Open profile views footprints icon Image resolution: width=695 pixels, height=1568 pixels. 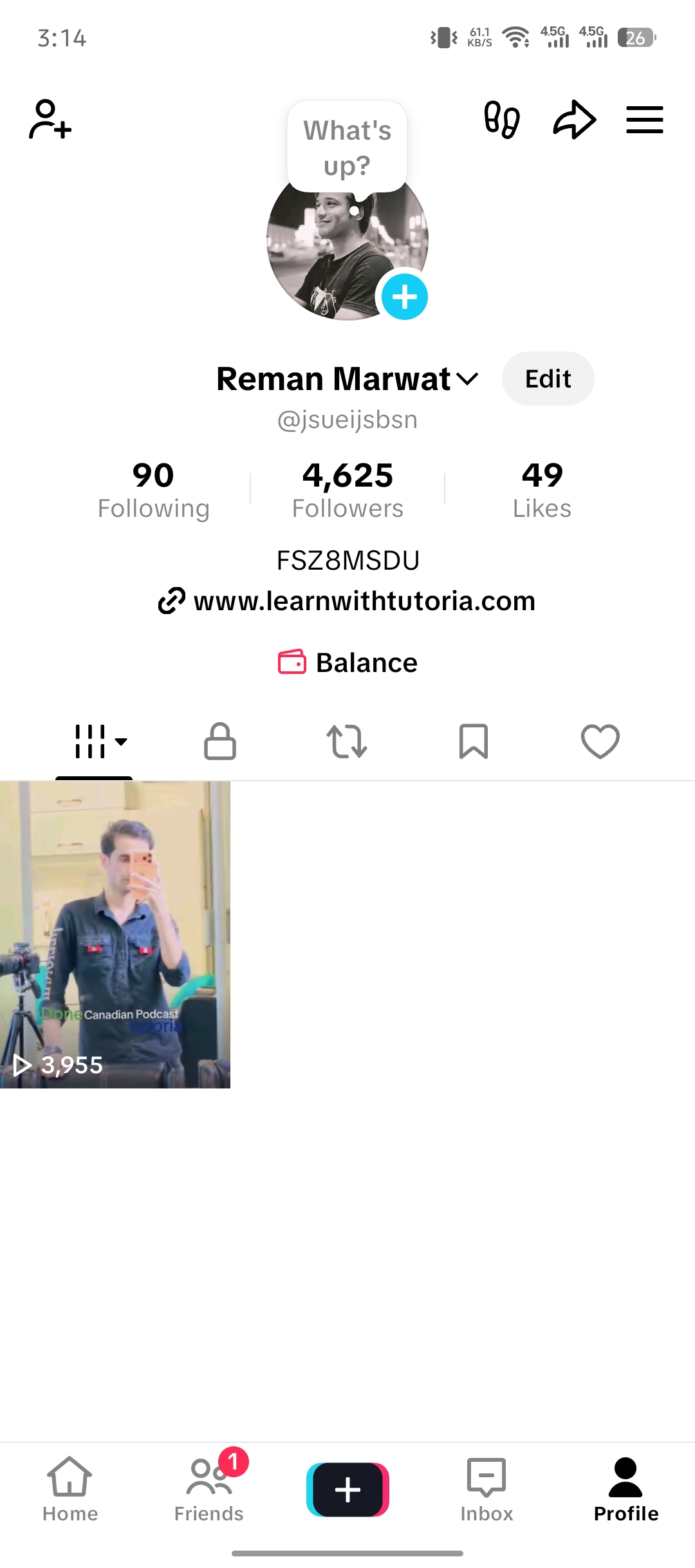coord(502,120)
